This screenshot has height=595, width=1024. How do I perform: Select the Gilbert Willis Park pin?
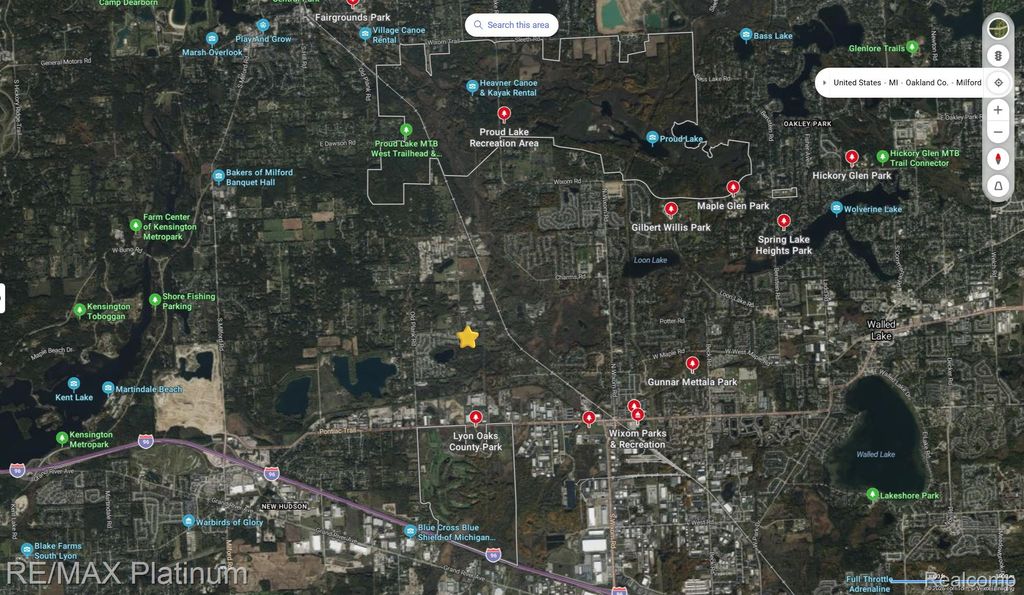point(671,209)
